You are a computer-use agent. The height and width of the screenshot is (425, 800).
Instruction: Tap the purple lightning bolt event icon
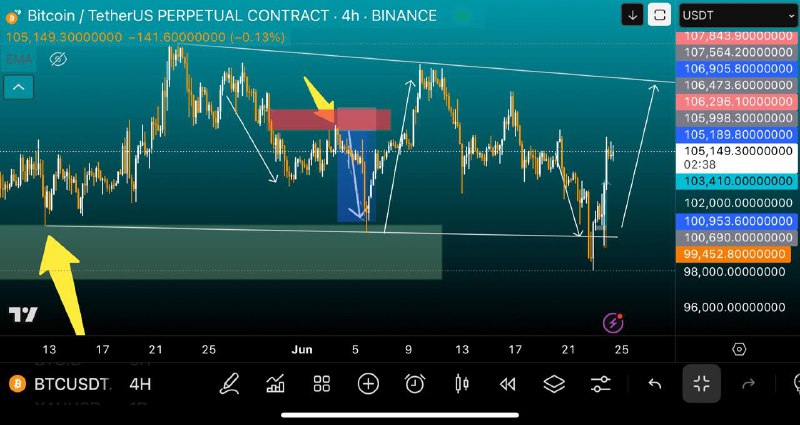pyautogui.click(x=613, y=322)
